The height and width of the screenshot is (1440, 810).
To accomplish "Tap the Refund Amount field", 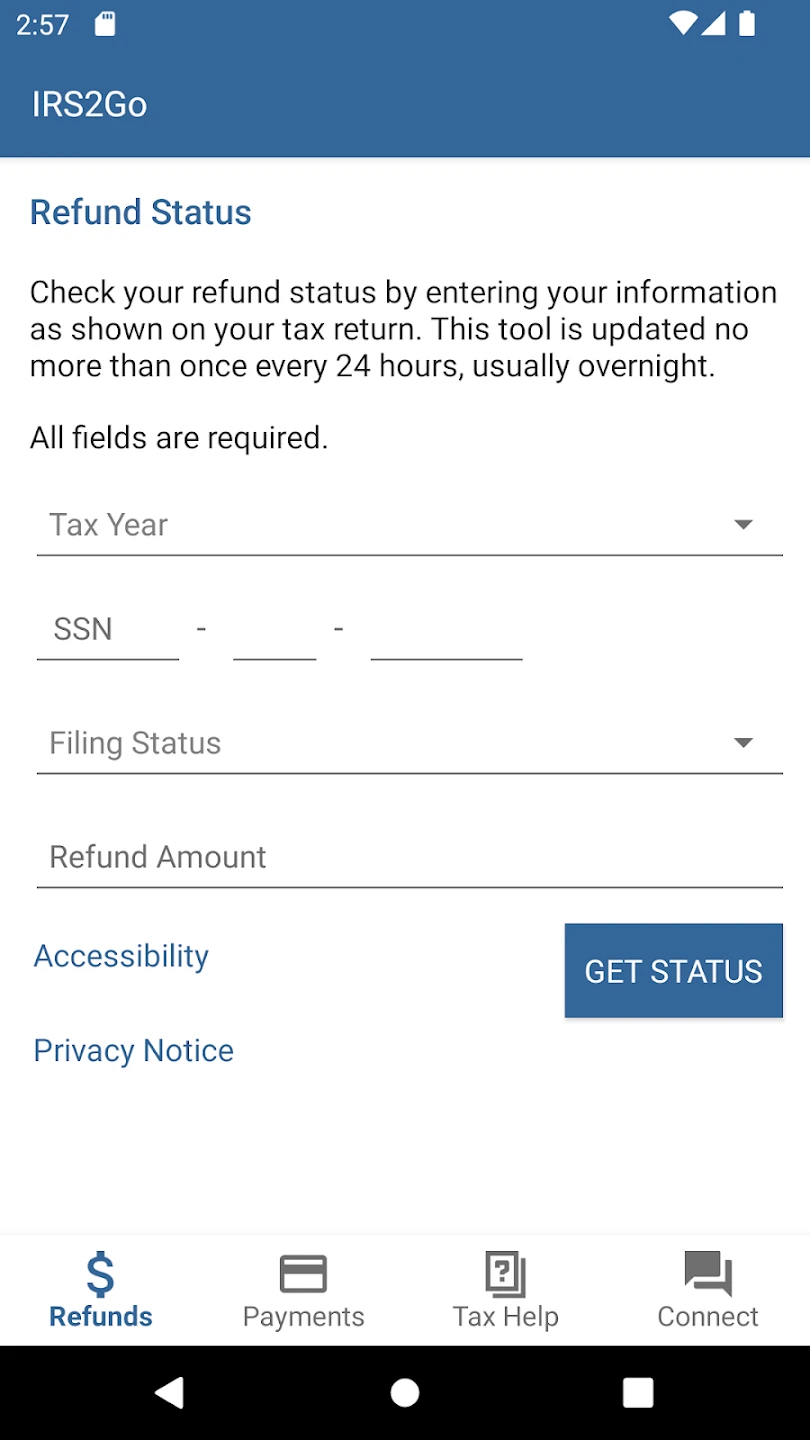I will tap(409, 857).
